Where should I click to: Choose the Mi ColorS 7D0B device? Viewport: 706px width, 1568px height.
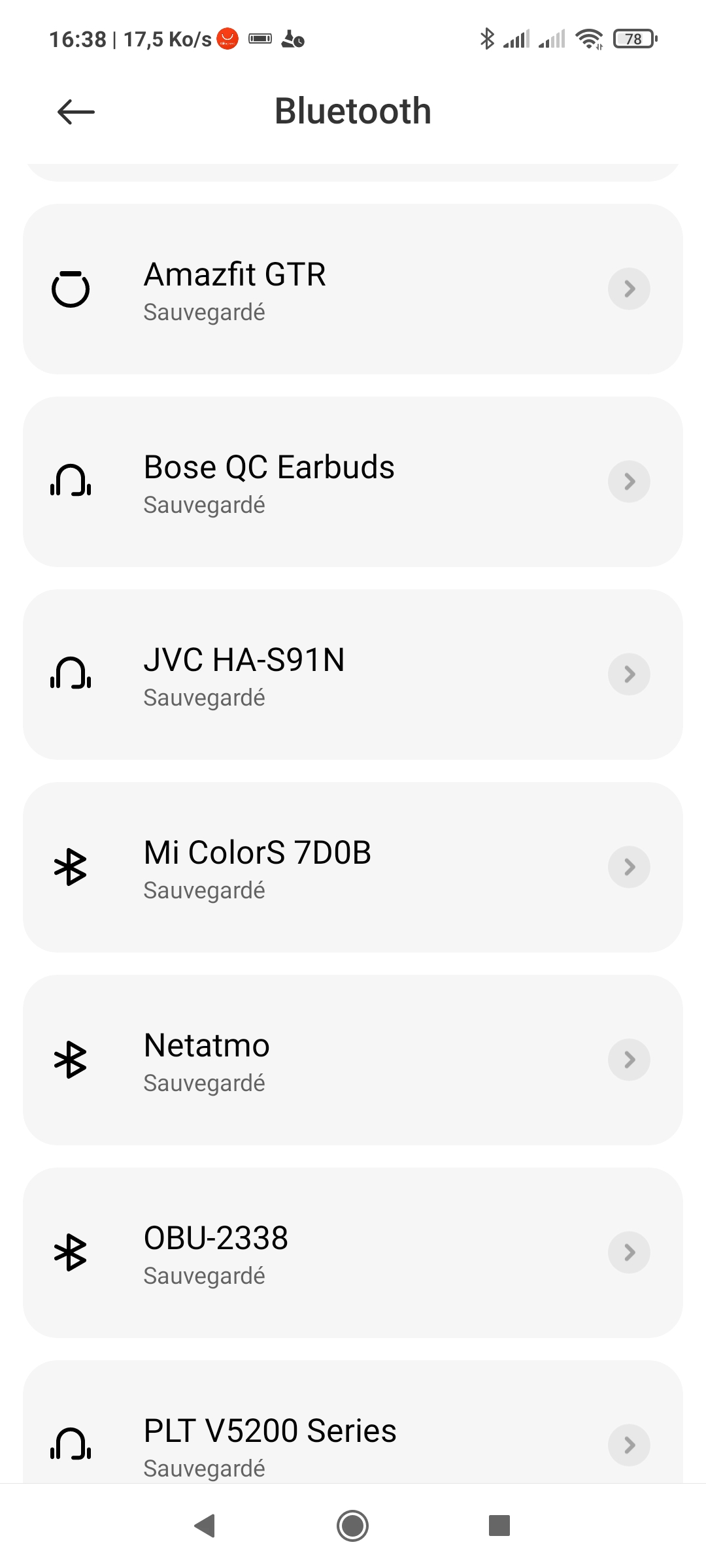(x=353, y=867)
